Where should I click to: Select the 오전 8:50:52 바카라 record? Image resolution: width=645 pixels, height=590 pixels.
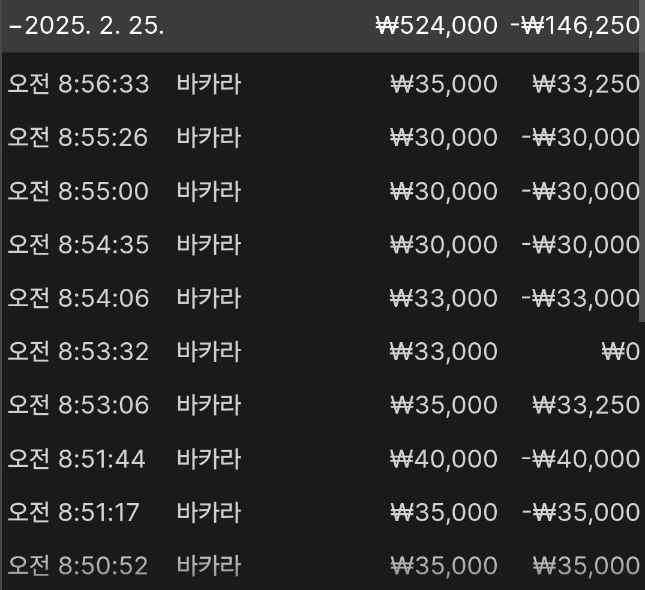(x=320, y=566)
